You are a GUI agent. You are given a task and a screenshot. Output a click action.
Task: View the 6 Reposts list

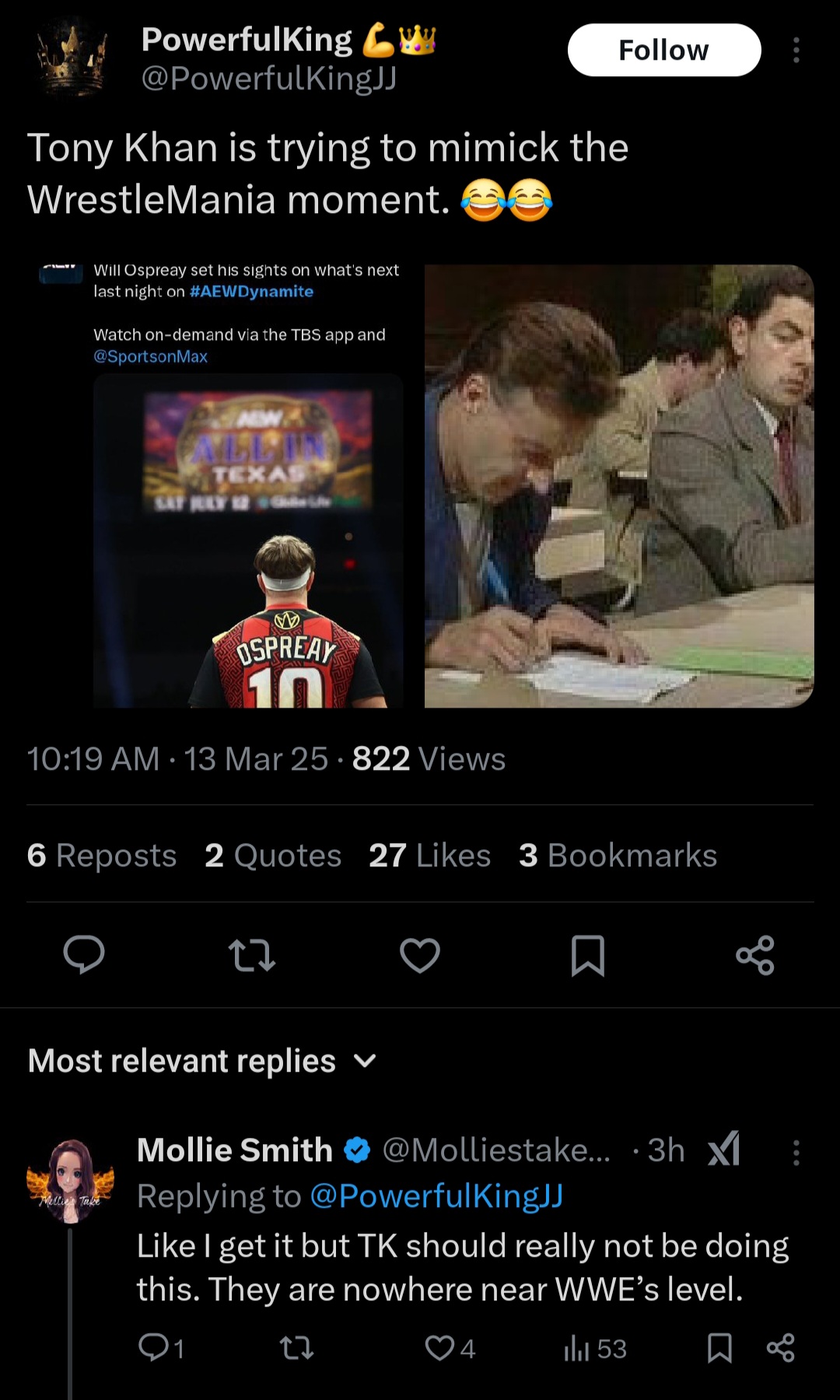coord(101,855)
